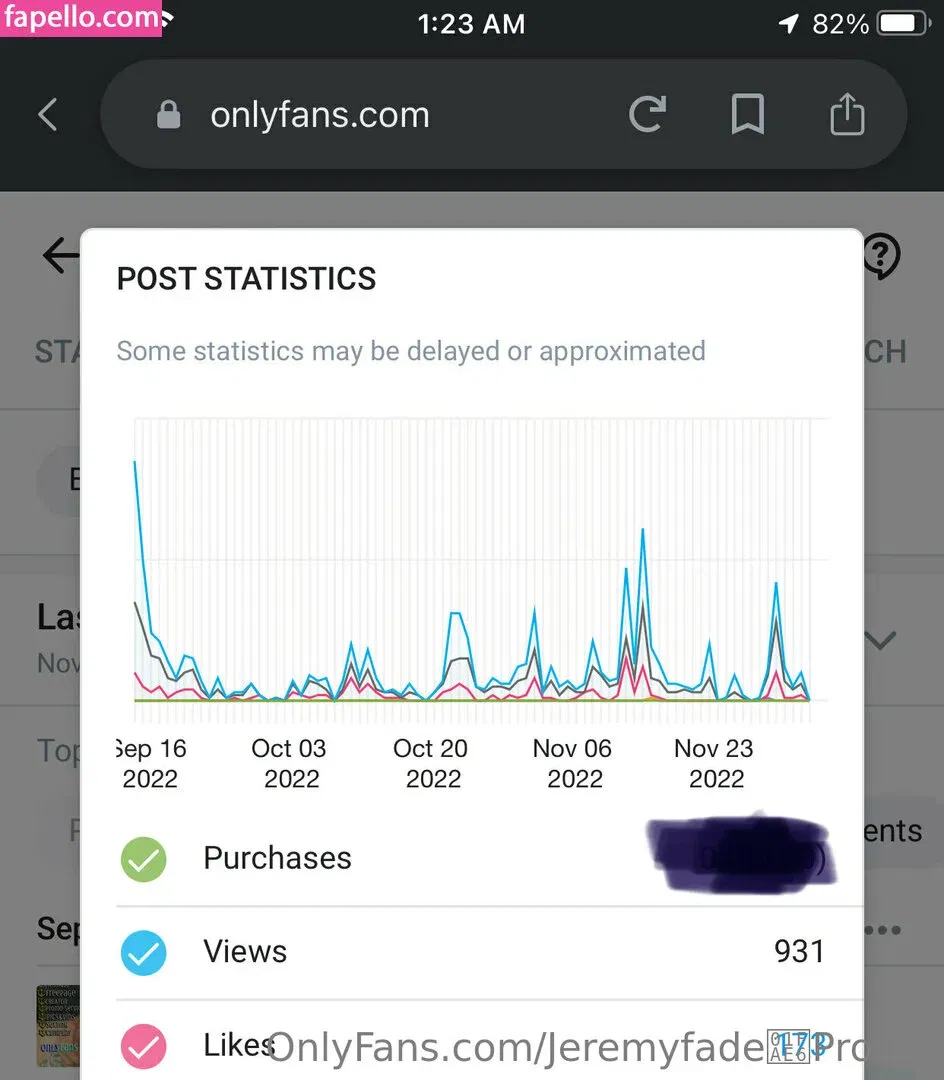This screenshot has height=1080, width=944.
Task: Reload the current page
Action: (647, 115)
